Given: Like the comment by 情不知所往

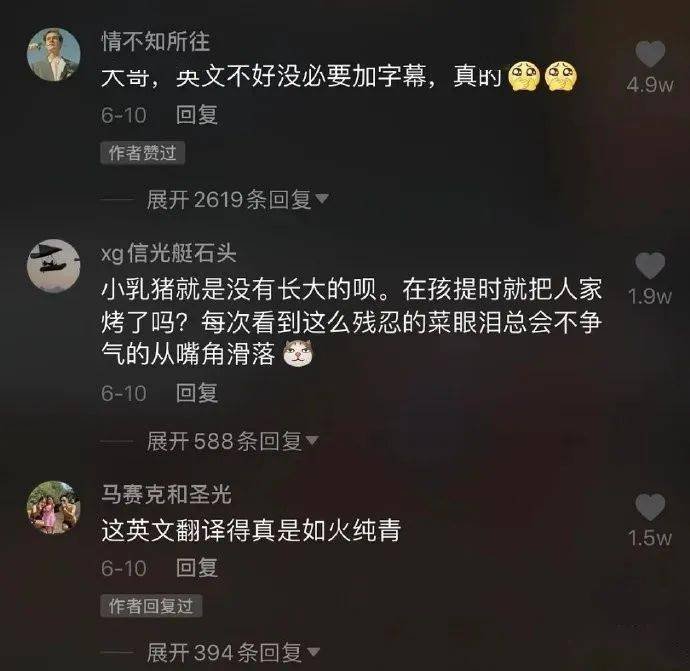Looking at the screenshot, I should coord(650,54).
